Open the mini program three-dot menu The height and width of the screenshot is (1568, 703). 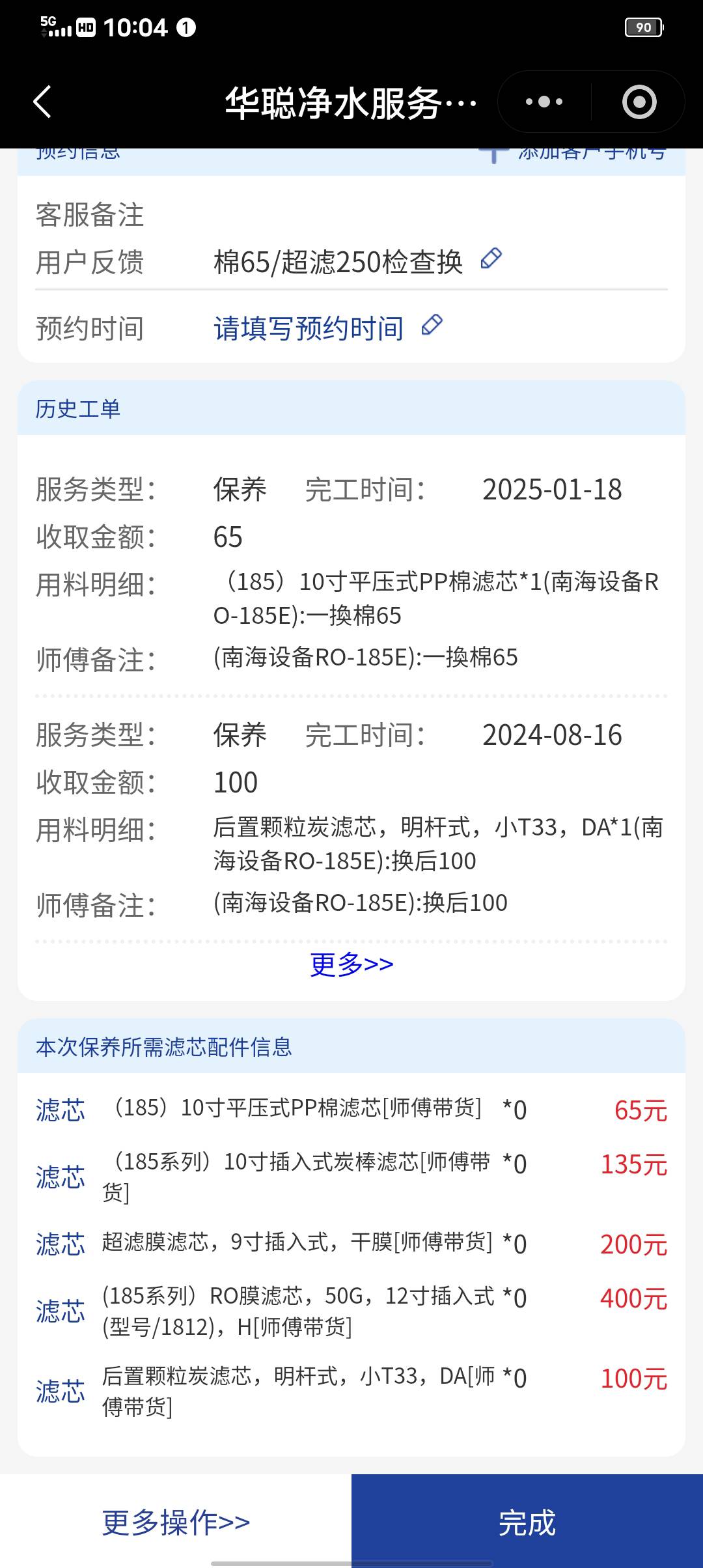click(544, 102)
